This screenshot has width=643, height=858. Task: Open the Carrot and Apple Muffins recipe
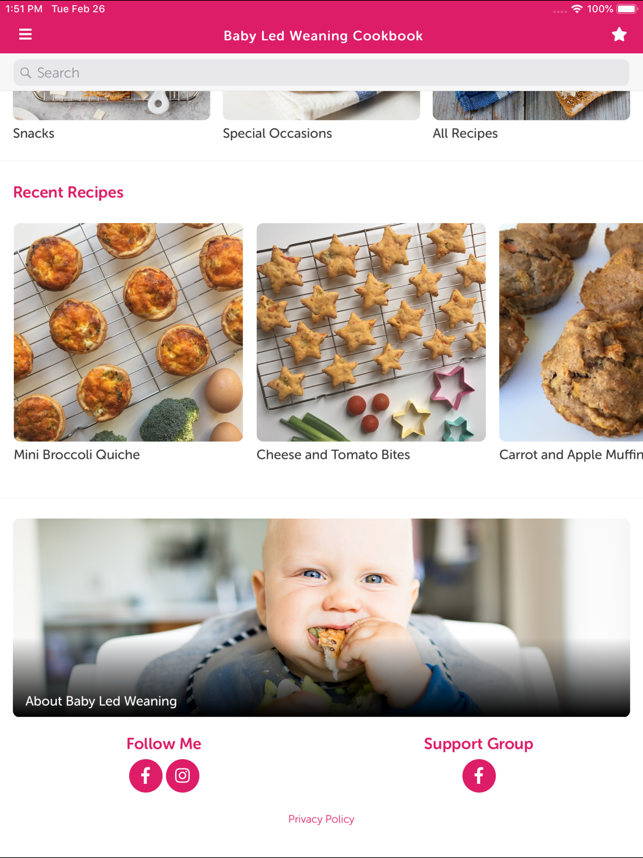(x=571, y=333)
